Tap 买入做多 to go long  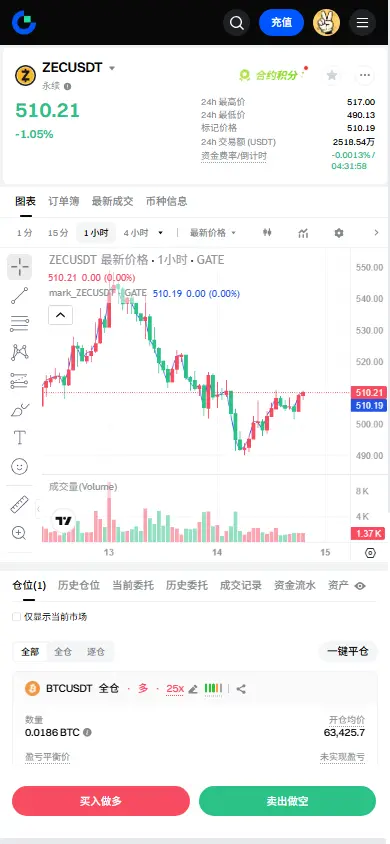coord(101,801)
